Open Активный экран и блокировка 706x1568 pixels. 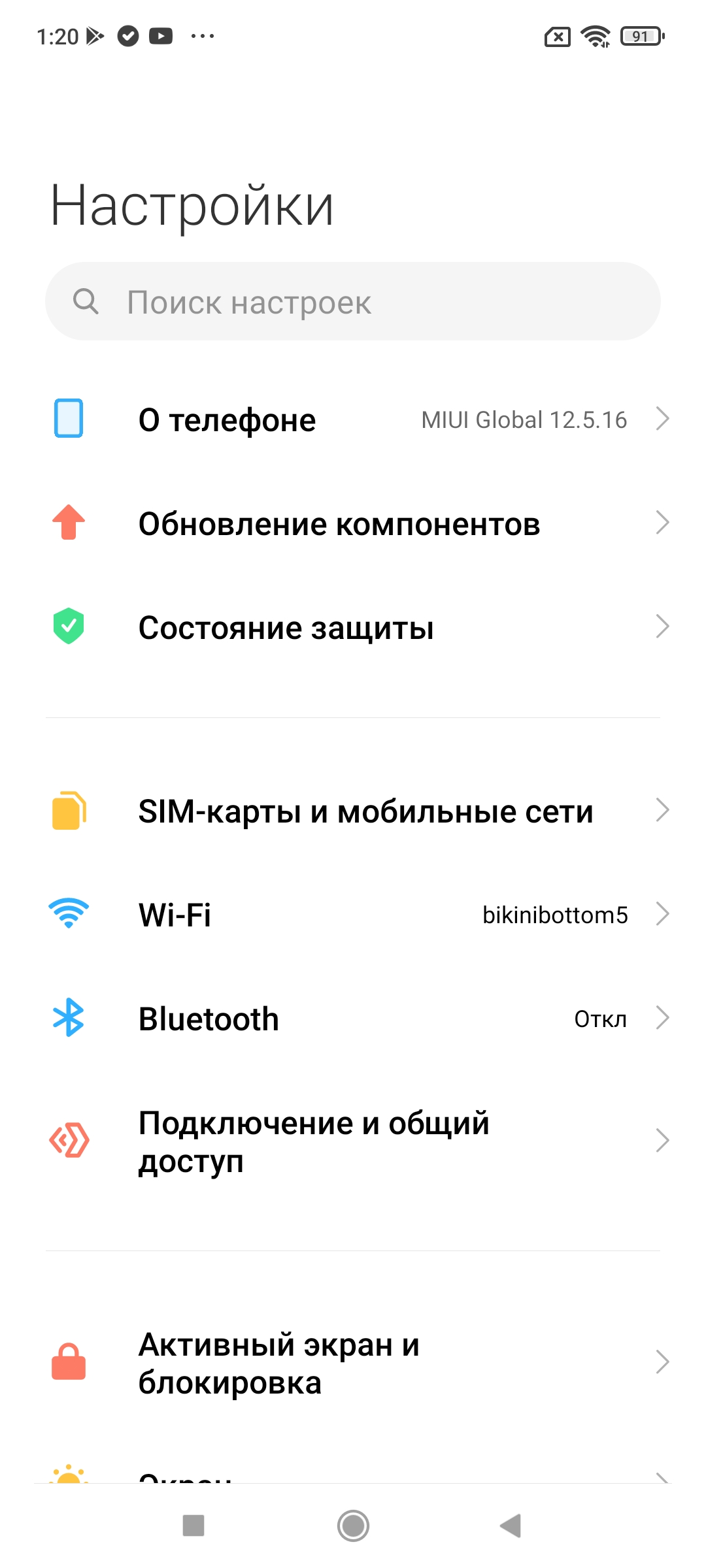point(353,1363)
